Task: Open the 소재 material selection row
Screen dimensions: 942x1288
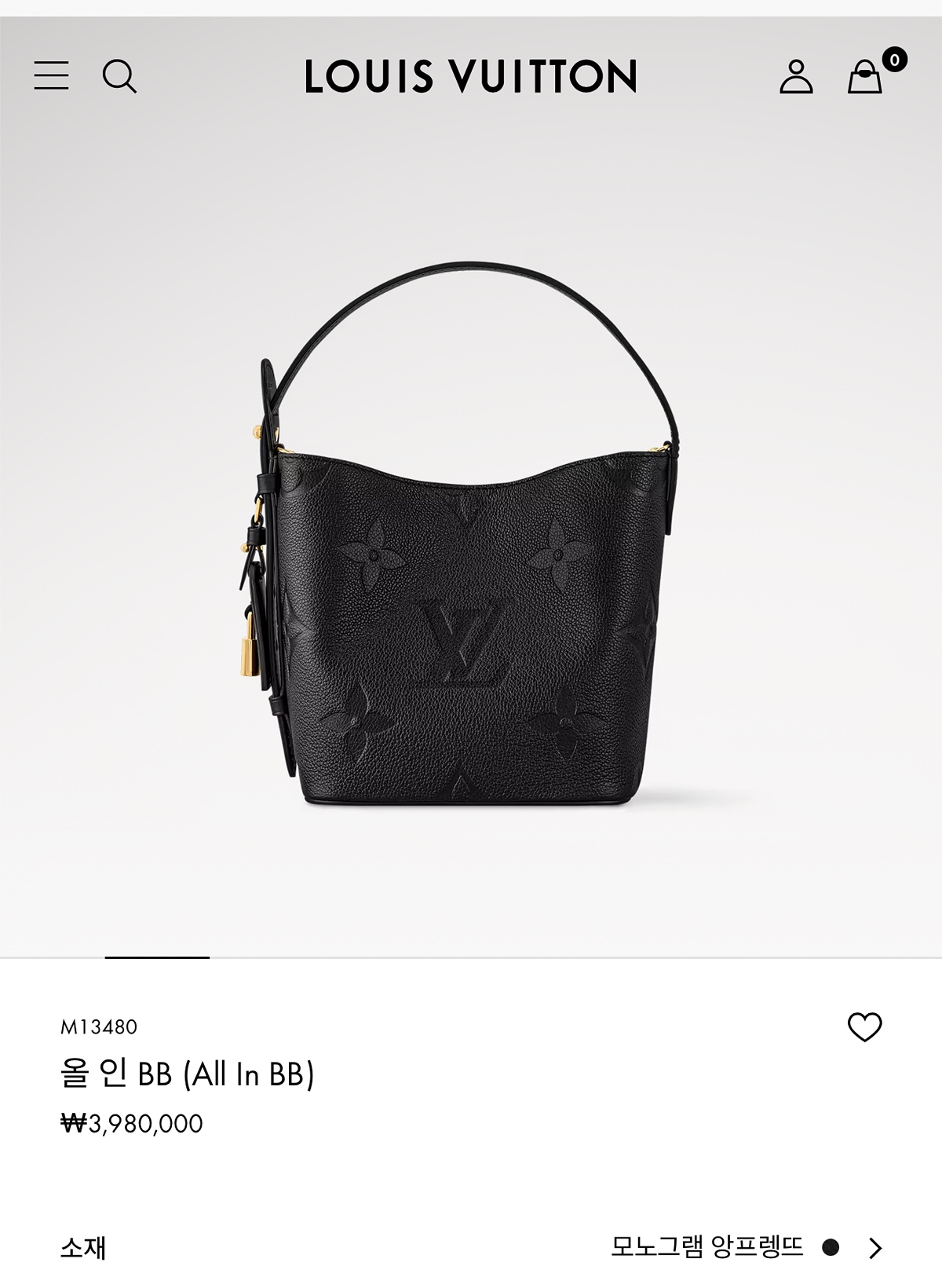Action: click(471, 1247)
